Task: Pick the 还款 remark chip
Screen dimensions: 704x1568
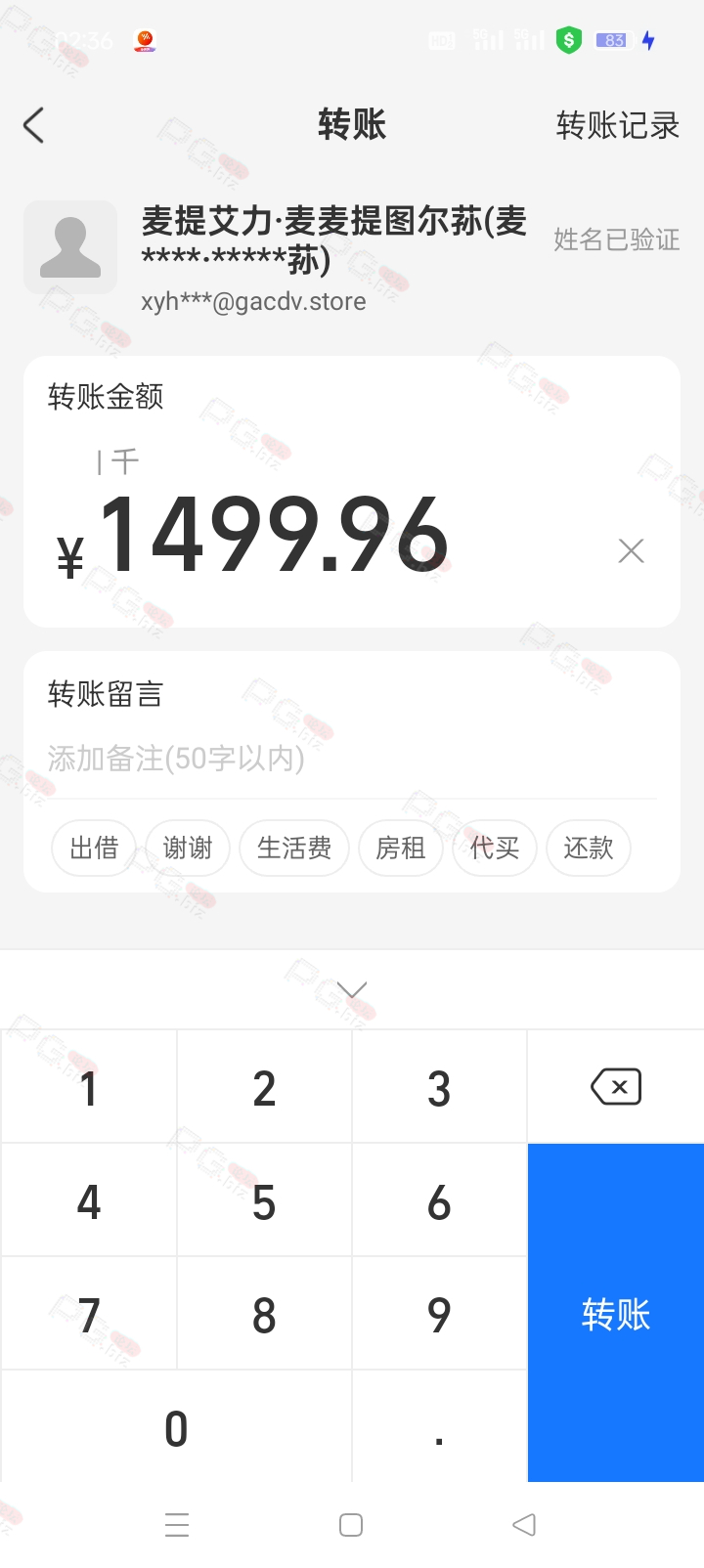Action: (x=589, y=848)
